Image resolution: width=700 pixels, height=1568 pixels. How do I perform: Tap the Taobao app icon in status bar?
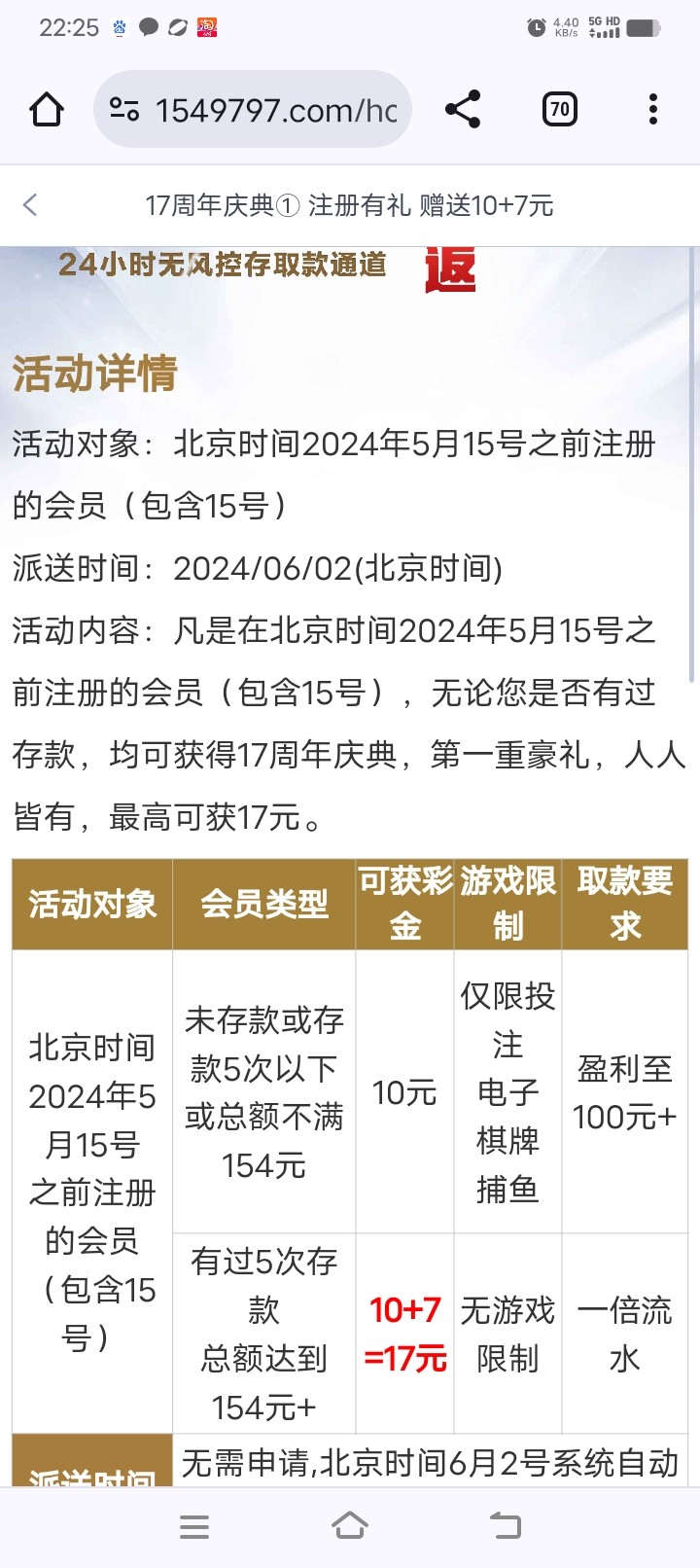(207, 28)
